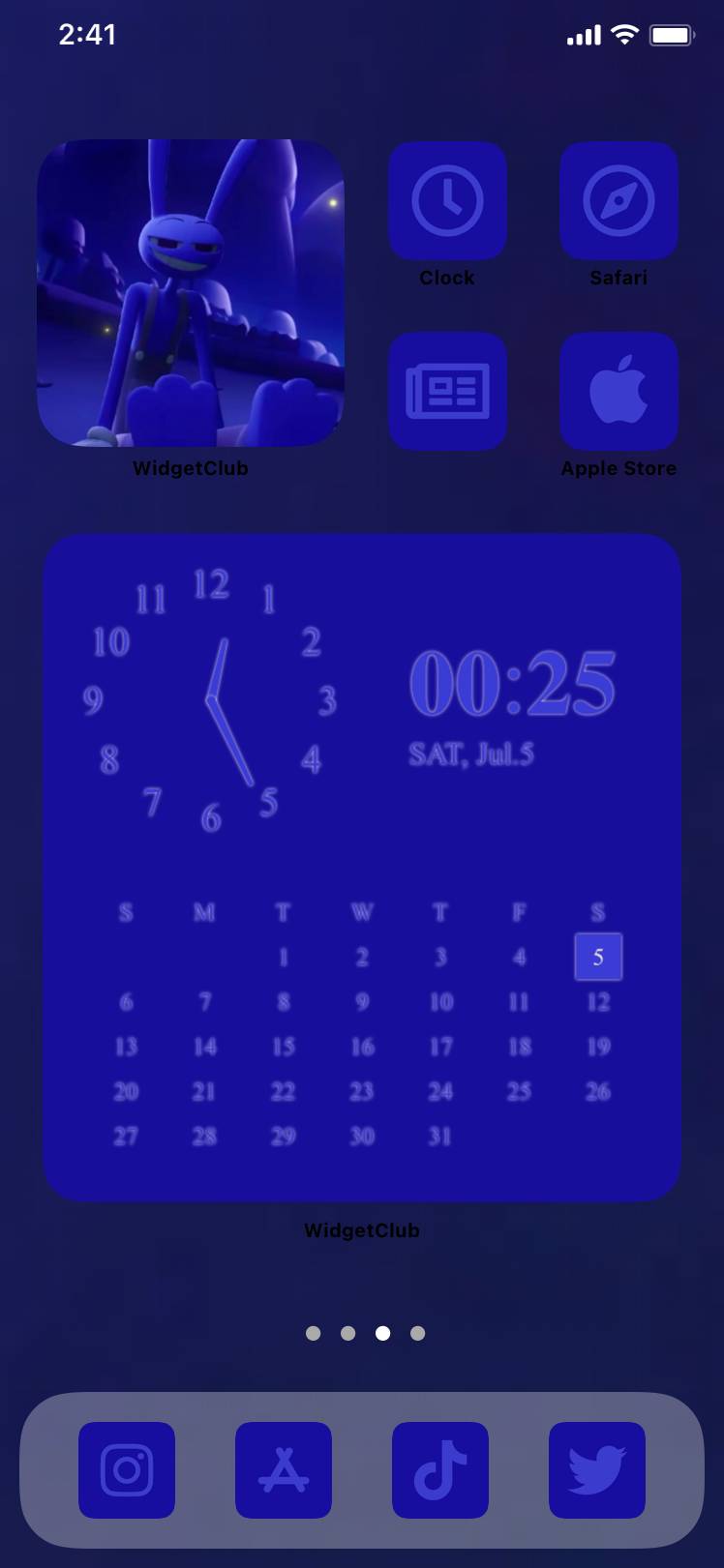This screenshot has height=1568, width=724.
Task: Tap the home screen page dots
Action: click(365, 1333)
